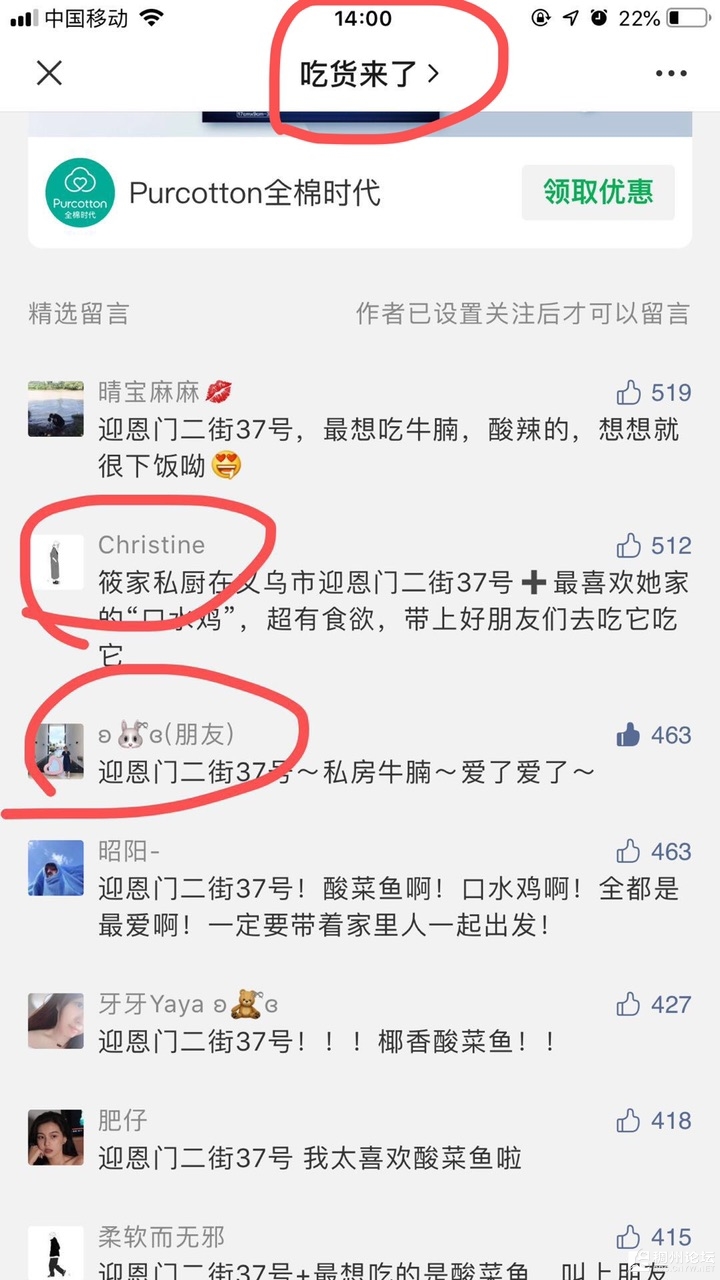Unlike the friend's comment with 463 likes
Viewport: 720px width, 1280px height.
(629, 735)
